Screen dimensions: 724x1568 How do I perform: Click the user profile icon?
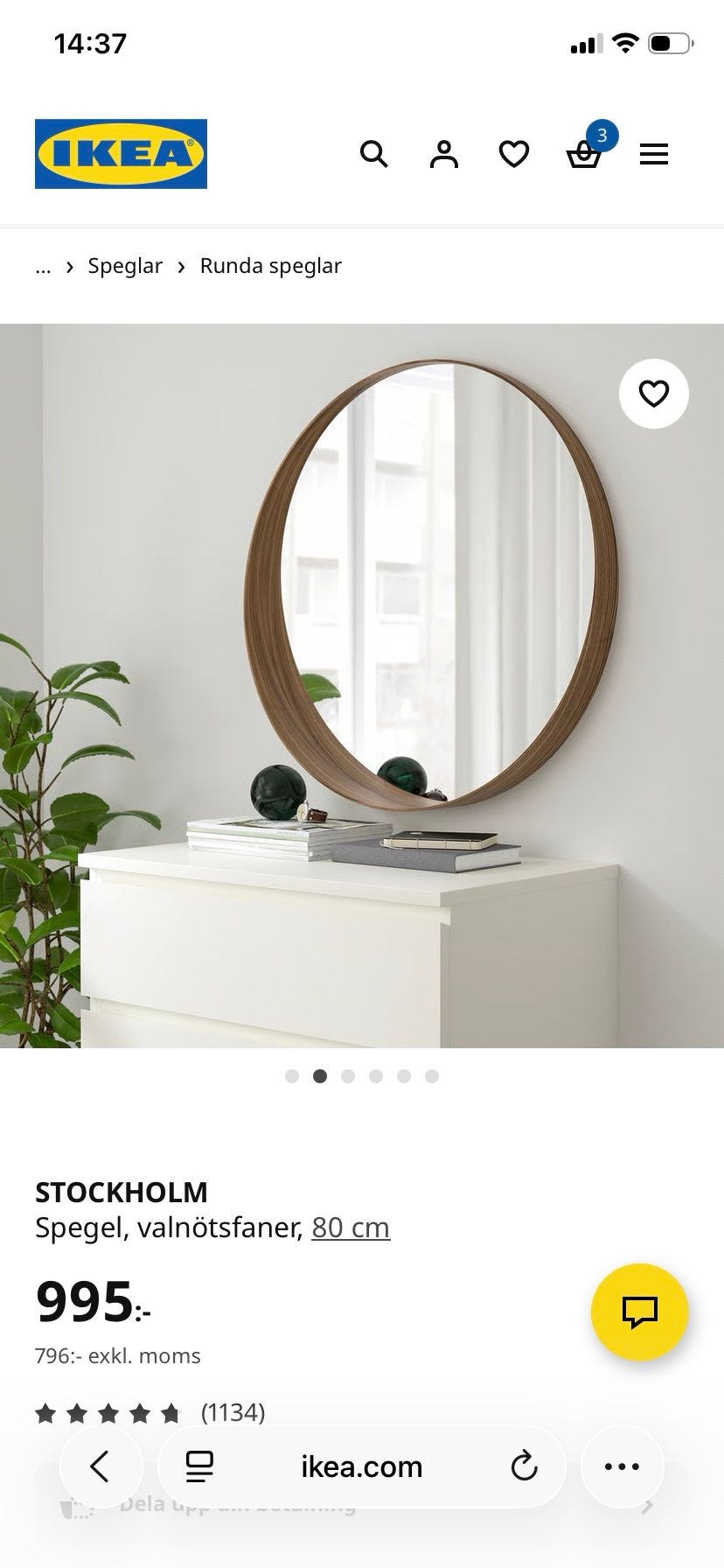[x=444, y=154]
